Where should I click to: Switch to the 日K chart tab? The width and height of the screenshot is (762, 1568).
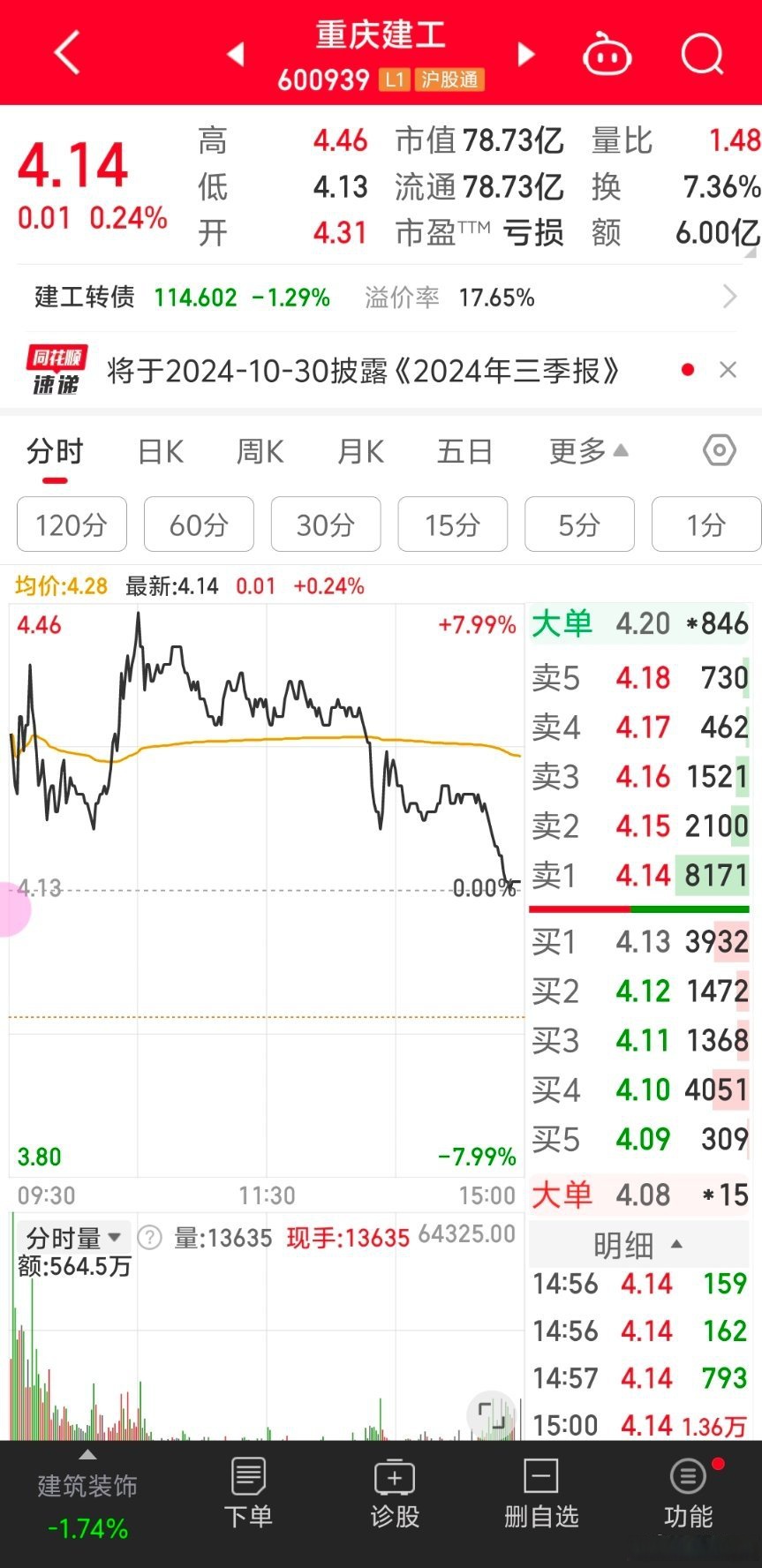161,452
